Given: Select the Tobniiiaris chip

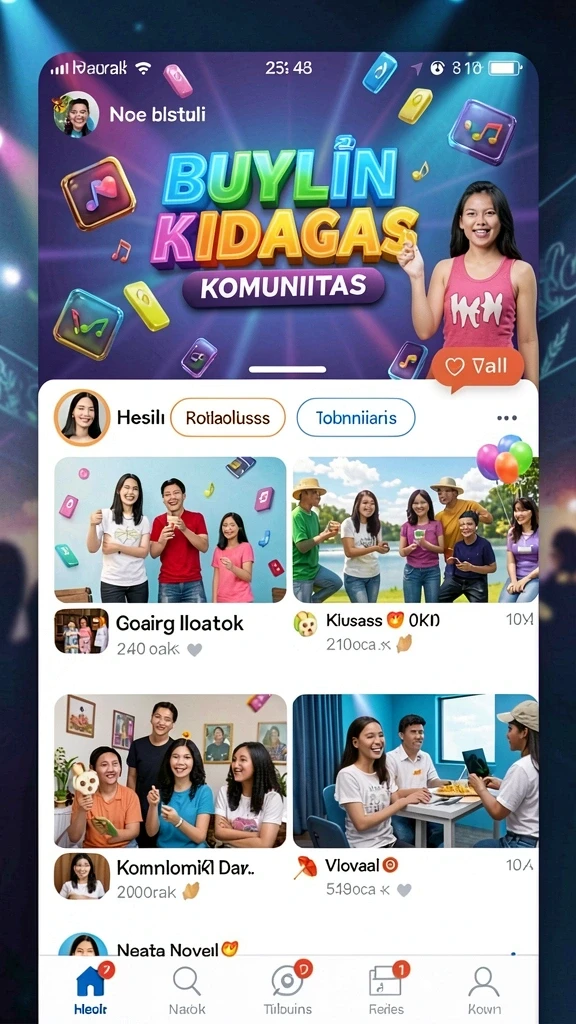Looking at the screenshot, I should 356,417.
